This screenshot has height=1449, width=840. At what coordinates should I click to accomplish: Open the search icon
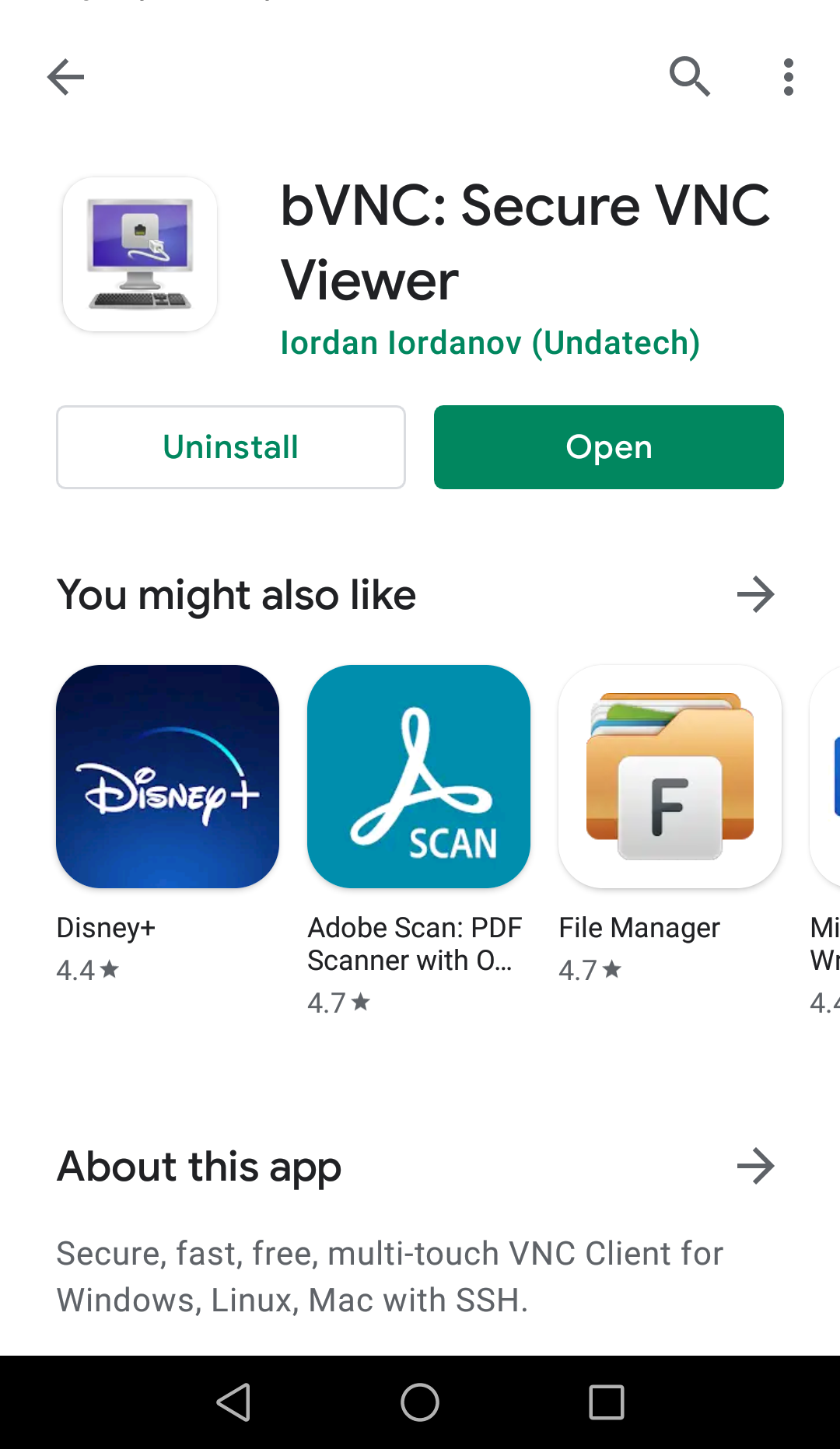coord(689,77)
